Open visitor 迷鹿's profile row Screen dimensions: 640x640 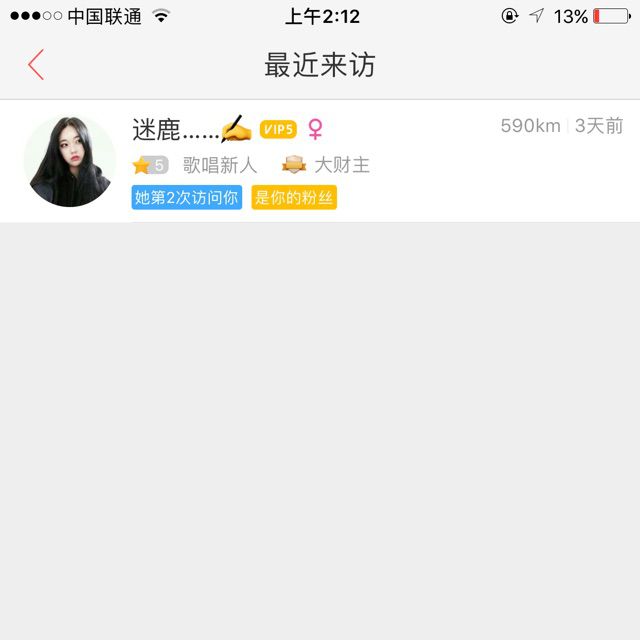[420, 162]
